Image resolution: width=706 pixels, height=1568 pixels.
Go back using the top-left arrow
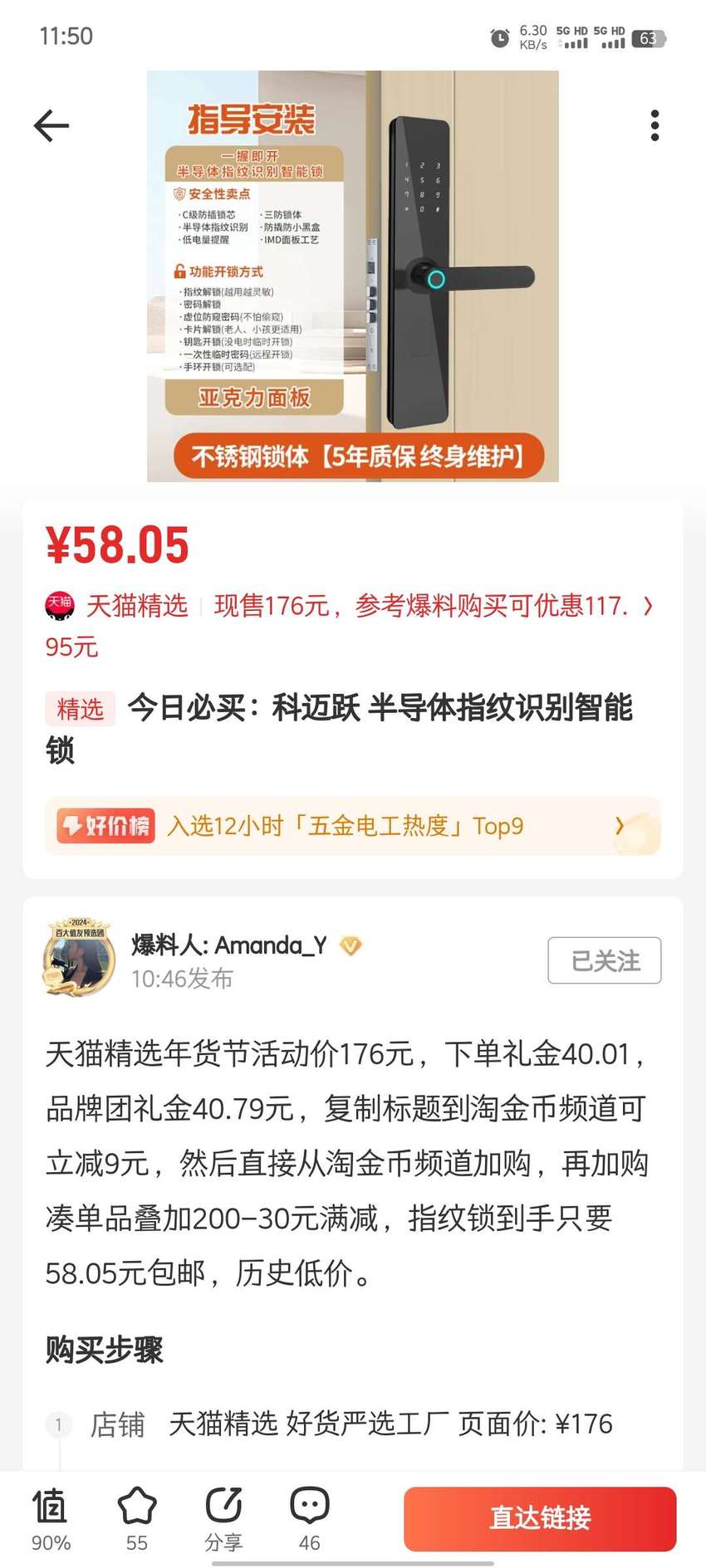coord(51,125)
